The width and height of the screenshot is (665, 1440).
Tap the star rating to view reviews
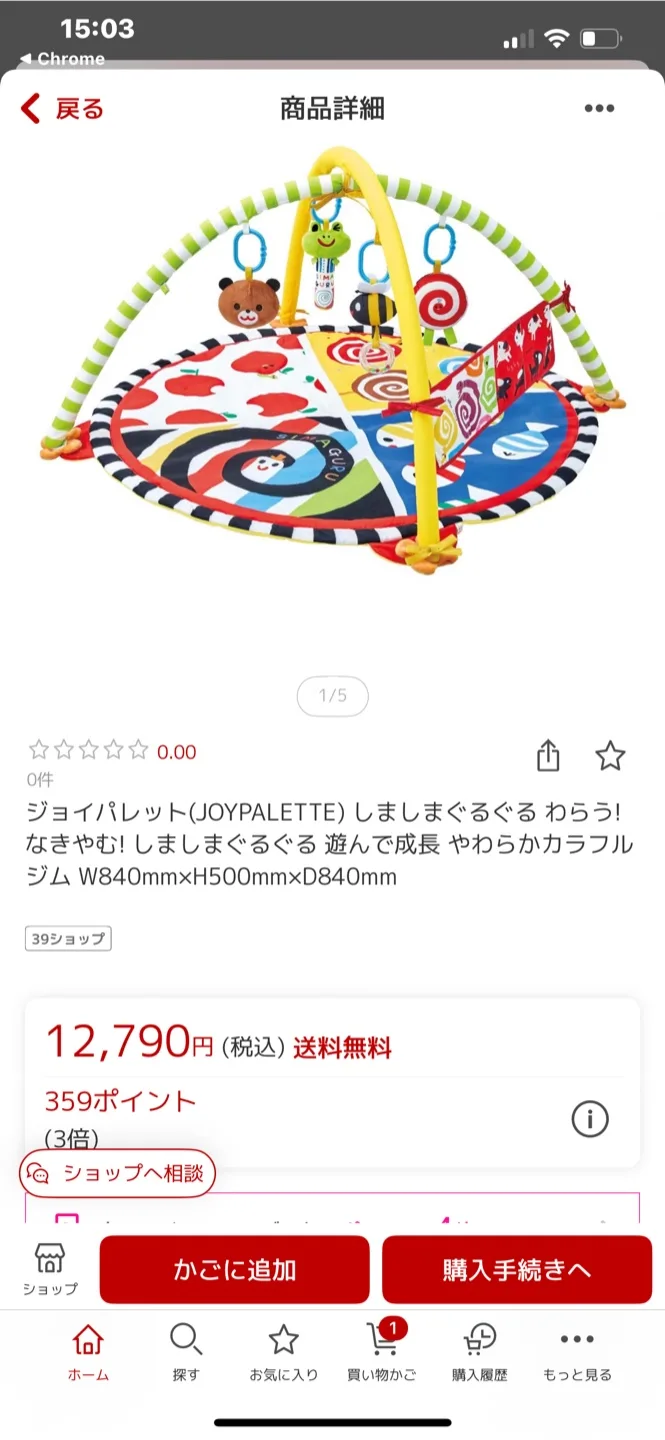click(x=89, y=750)
